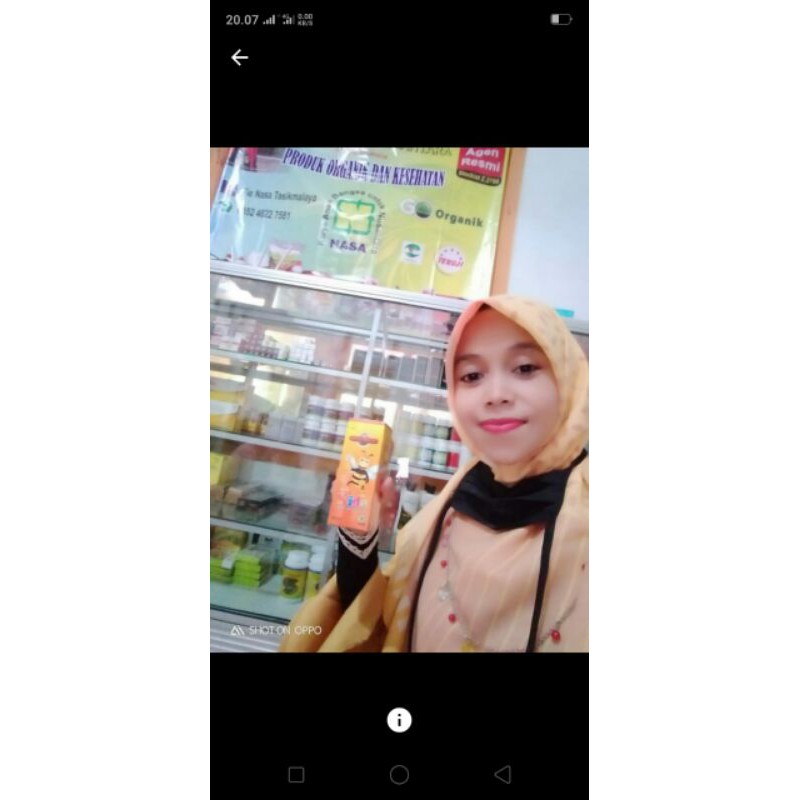Open the recent apps view
This screenshot has height=800, width=800.
tap(296, 775)
